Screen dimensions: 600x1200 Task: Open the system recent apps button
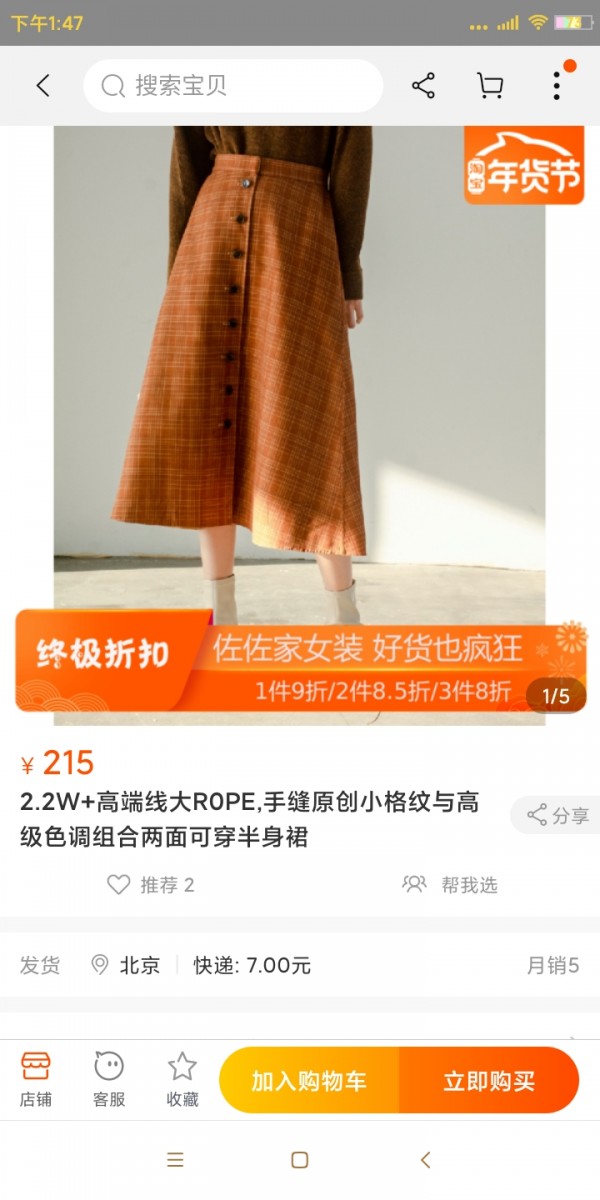coord(175,1160)
